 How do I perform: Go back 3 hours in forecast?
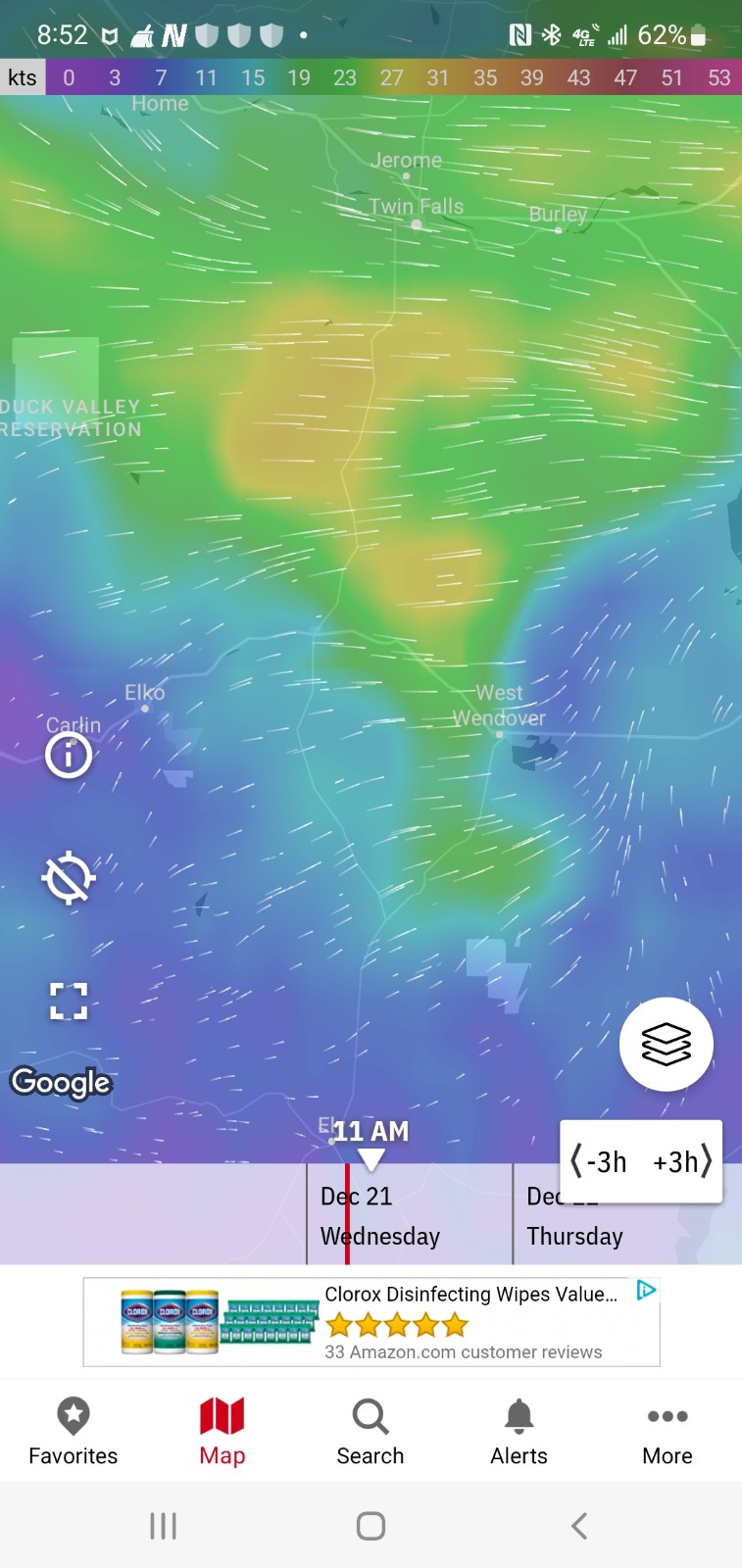pyautogui.click(x=600, y=1162)
